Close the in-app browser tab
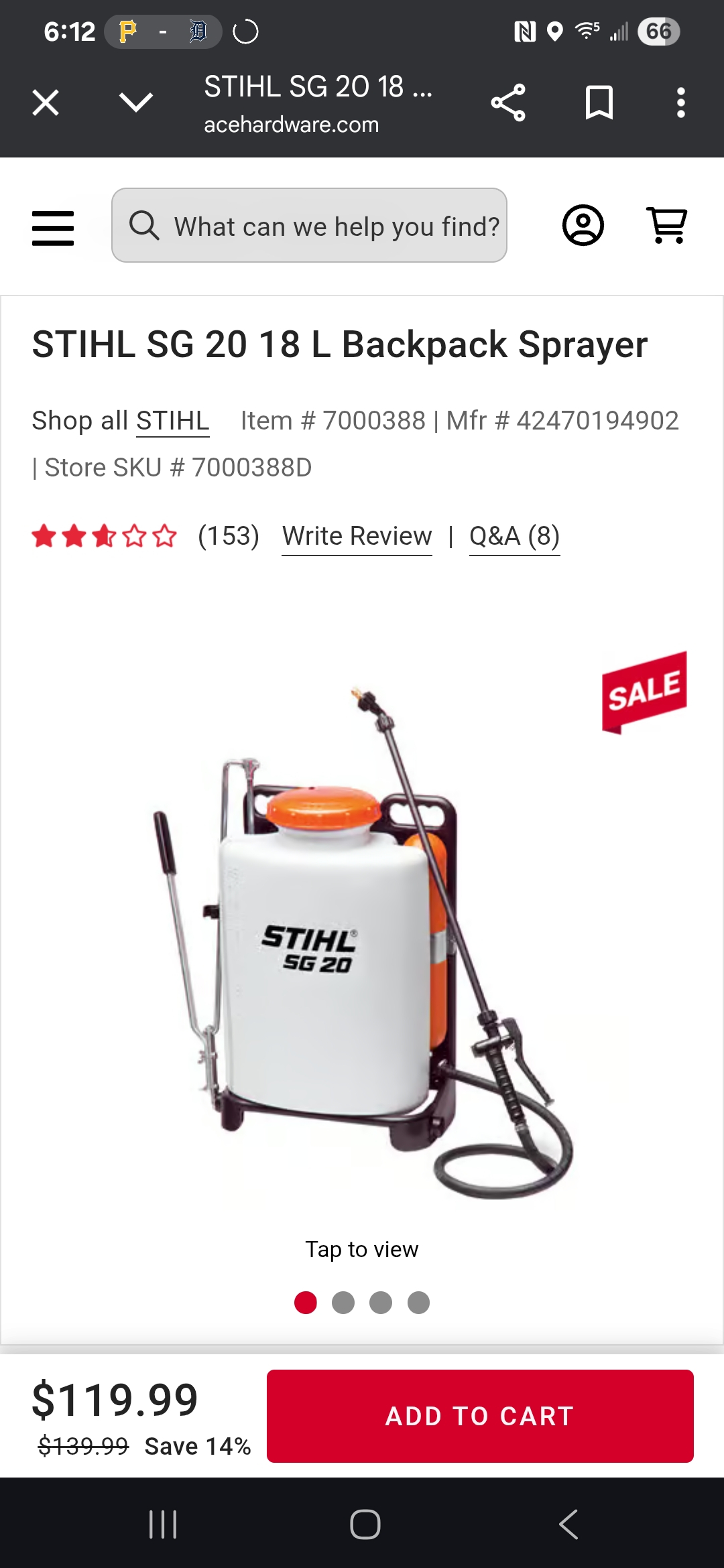724x1568 pixels. [x=46, y=103]
